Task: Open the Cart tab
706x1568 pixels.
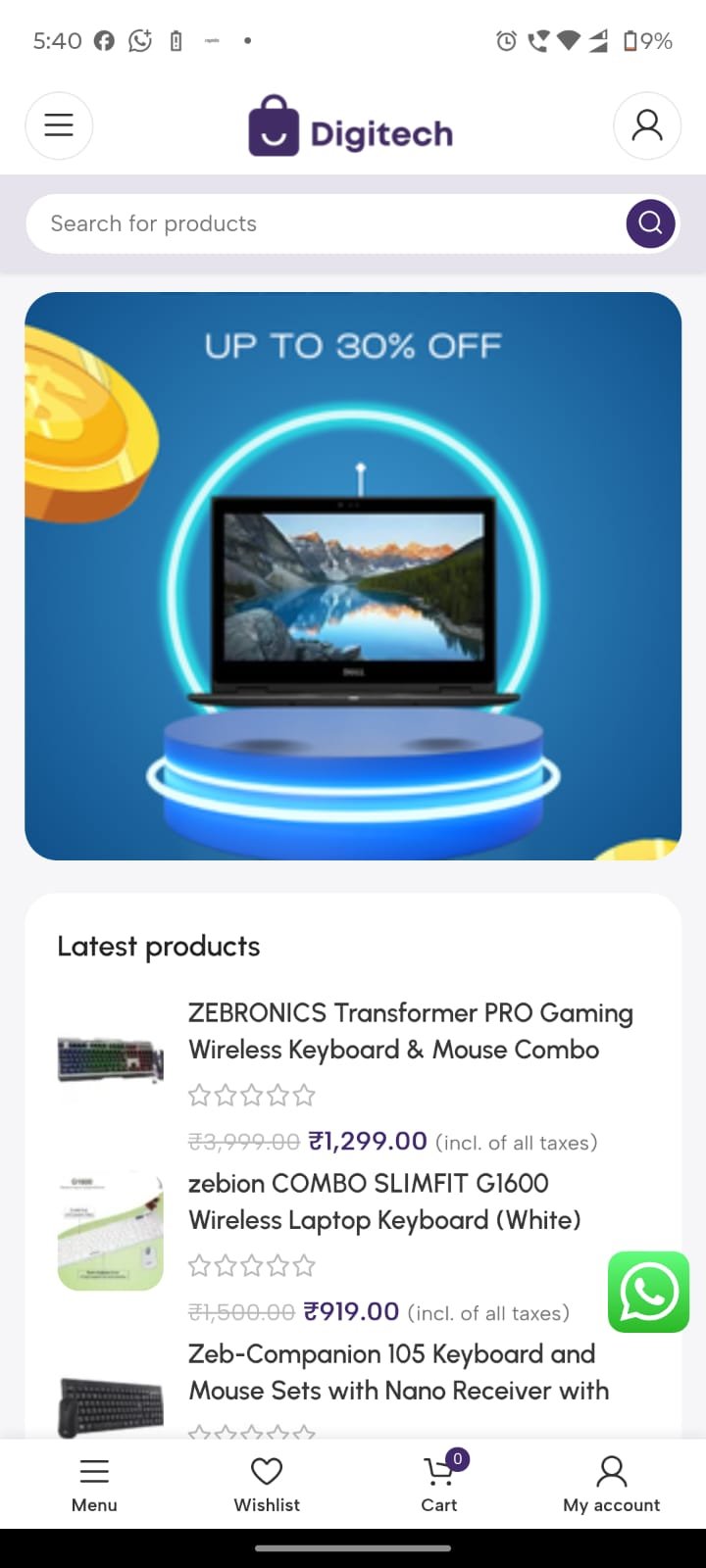Action: coord(439,1484)
